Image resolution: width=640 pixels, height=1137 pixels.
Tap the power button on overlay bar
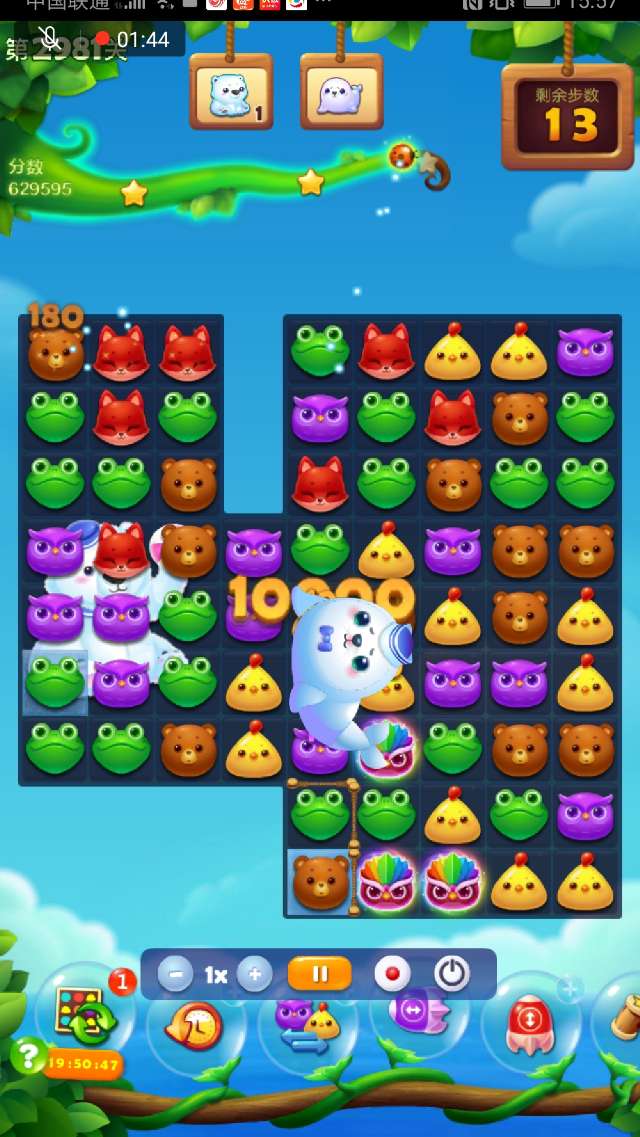(452, 974)
